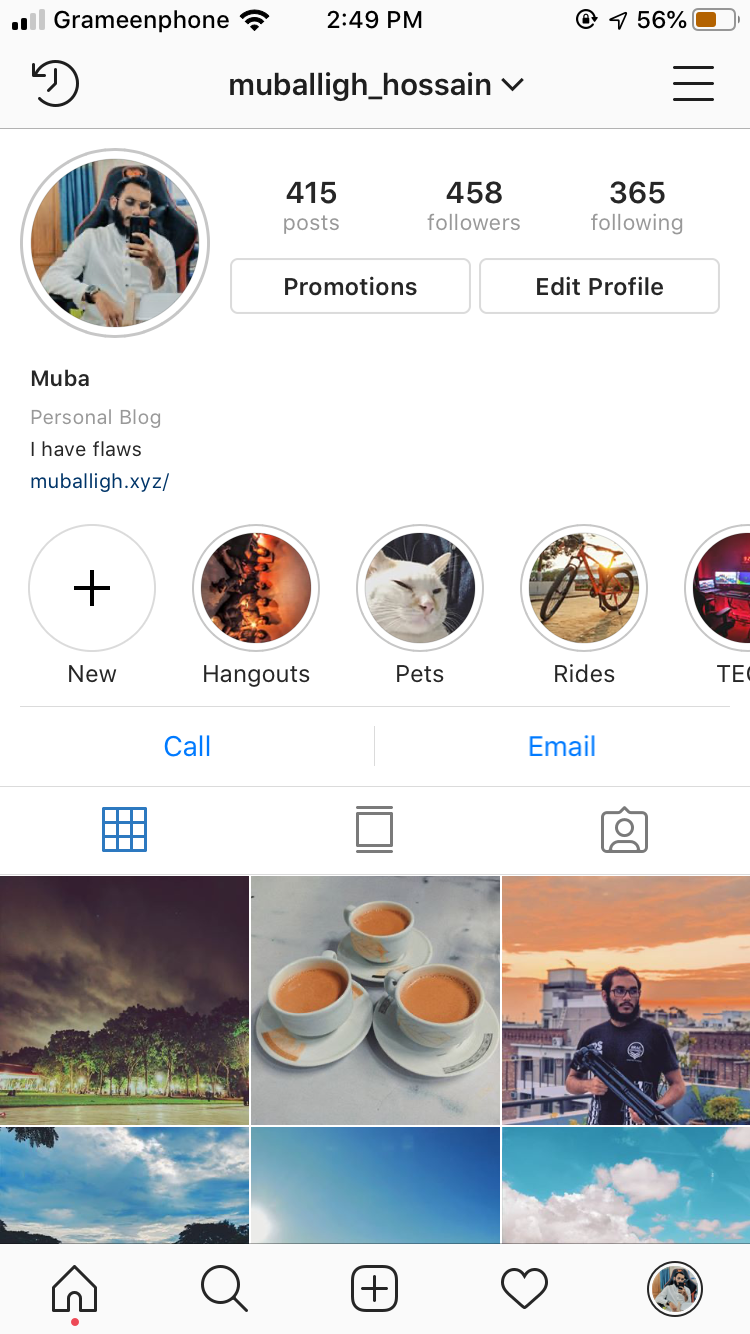Open the activity heart tab

point(524,1288)
